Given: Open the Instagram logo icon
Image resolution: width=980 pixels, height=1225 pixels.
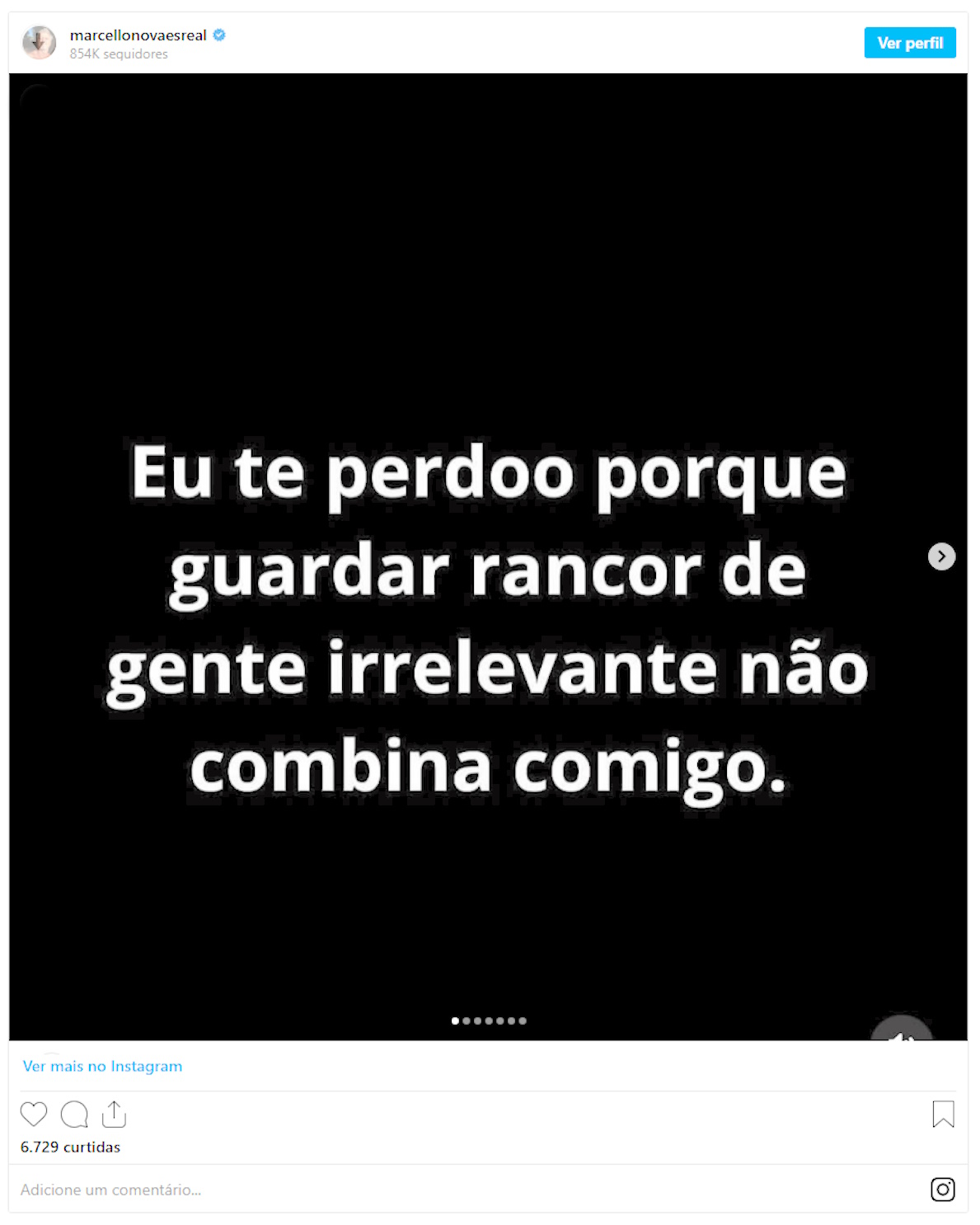Looking at the screenshot, I should pos(943,1190).
